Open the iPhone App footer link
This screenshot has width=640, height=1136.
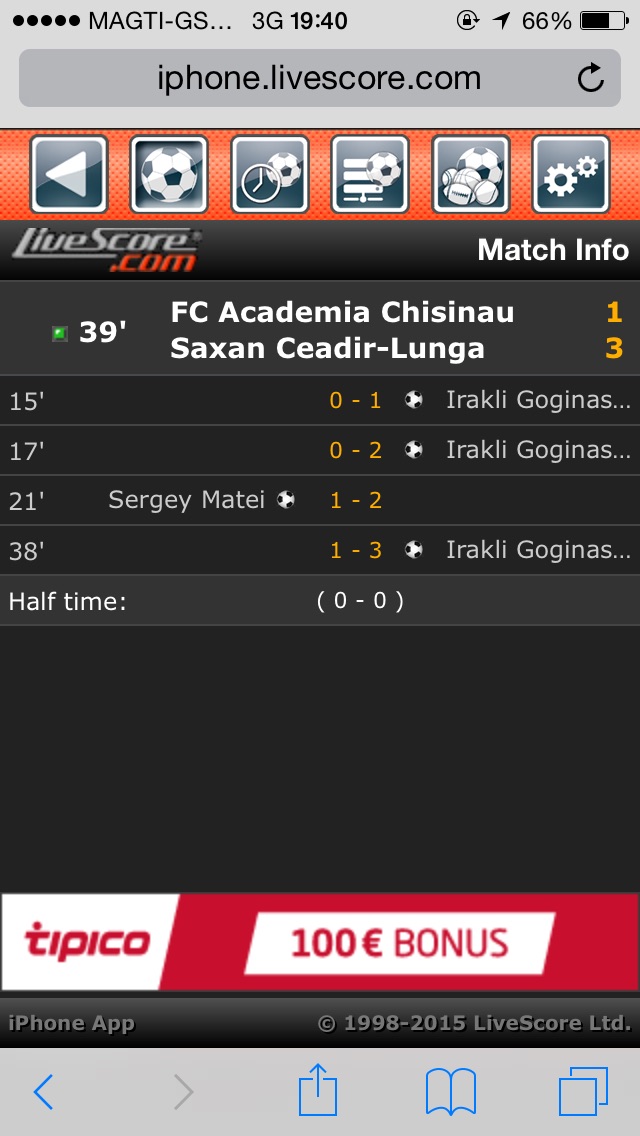[71, 1023]
